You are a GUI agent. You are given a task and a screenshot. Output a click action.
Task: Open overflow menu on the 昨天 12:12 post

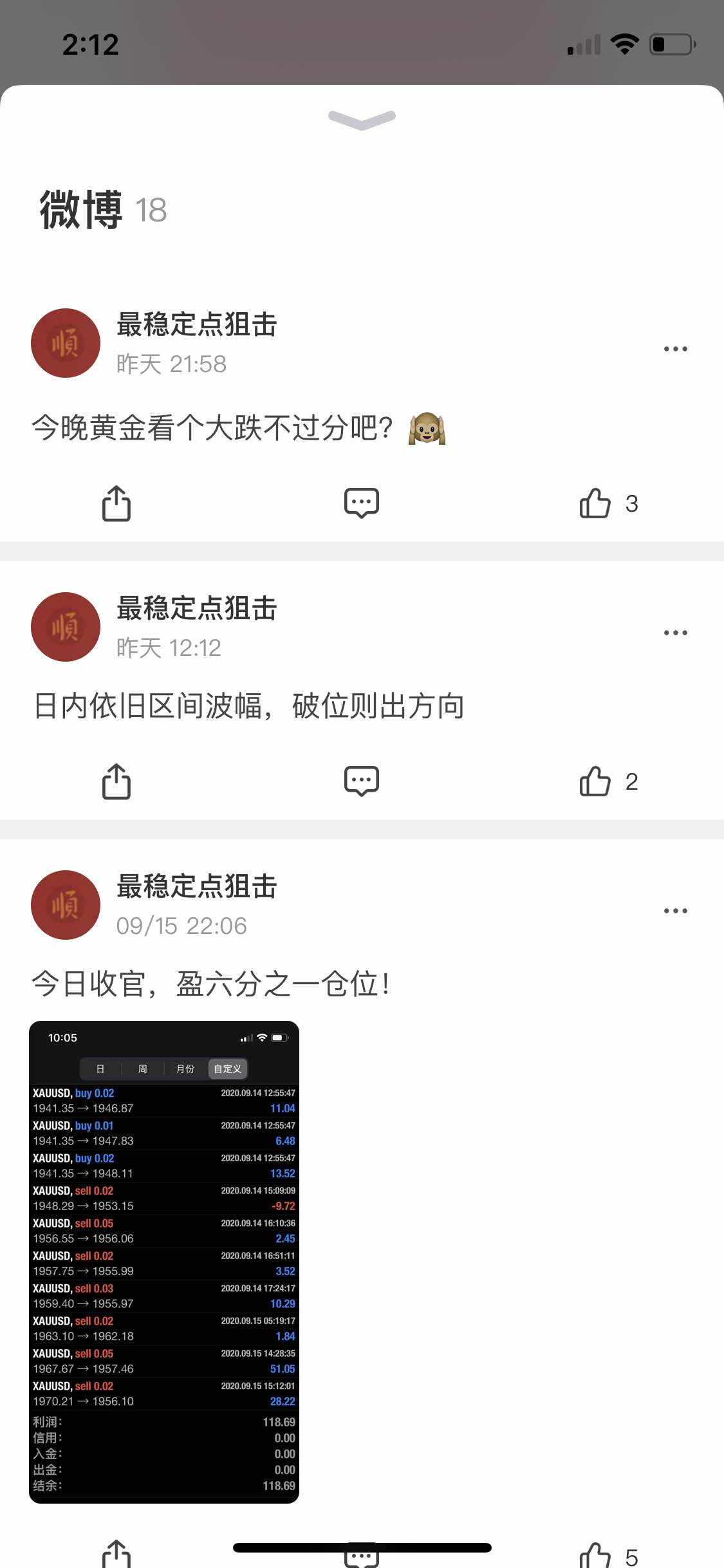coord(675,633)
